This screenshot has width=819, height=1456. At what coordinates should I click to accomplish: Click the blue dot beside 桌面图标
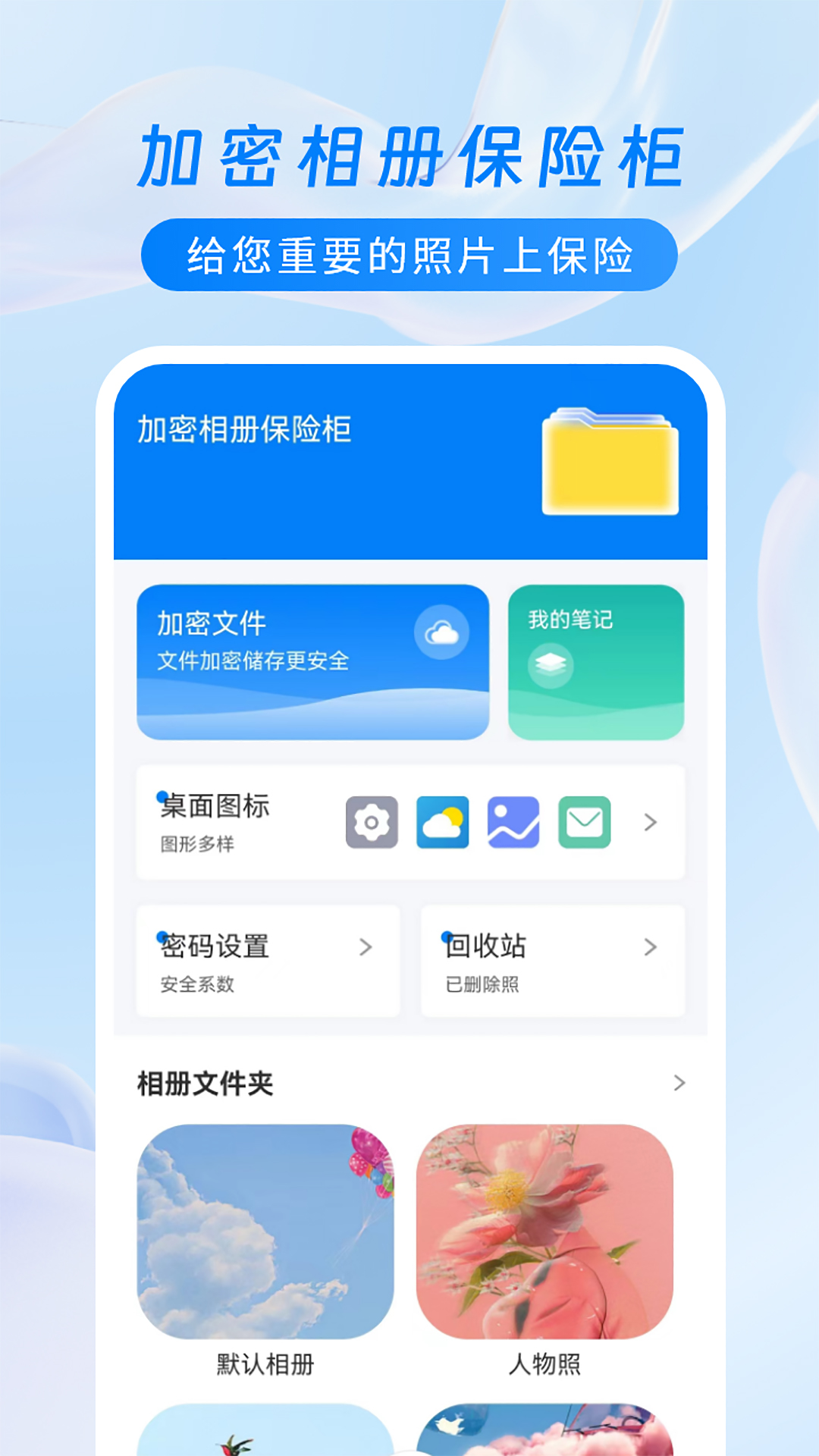tap(161, 795)
